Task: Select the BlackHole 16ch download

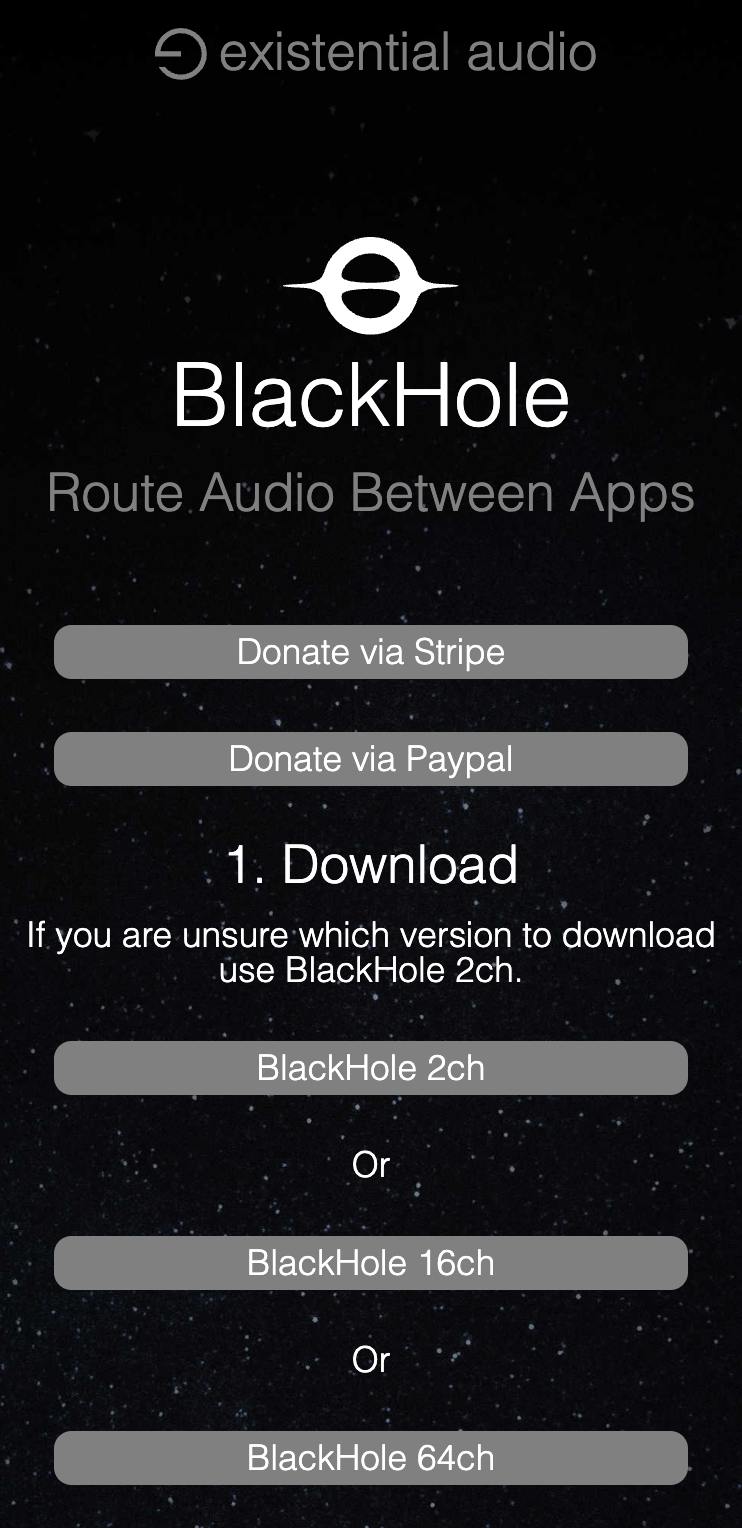Action: [371, 1263]
